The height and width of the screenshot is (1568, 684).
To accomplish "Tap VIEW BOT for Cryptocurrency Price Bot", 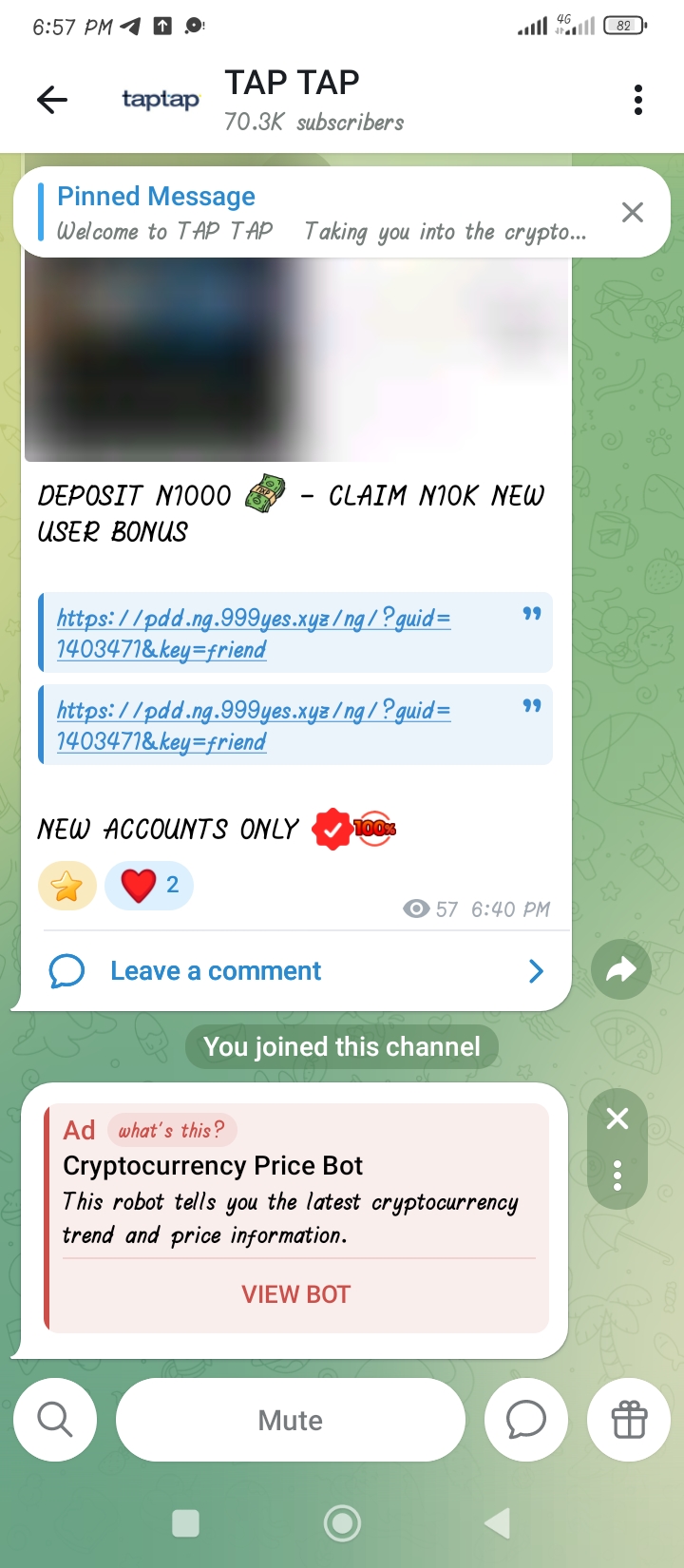I will (296, 1294).
